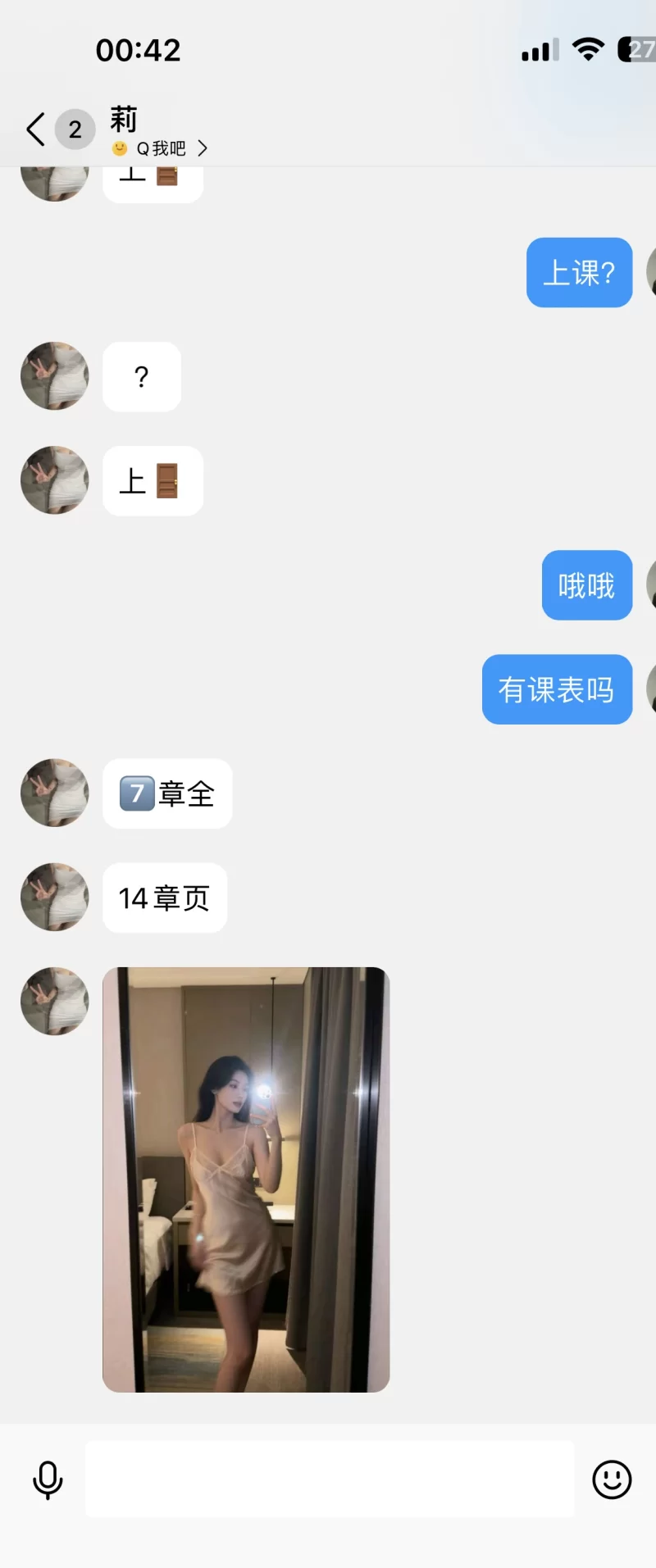Tap the 有课表吗 sent message bubble
656x1568 pixels.
pos(557,689)
